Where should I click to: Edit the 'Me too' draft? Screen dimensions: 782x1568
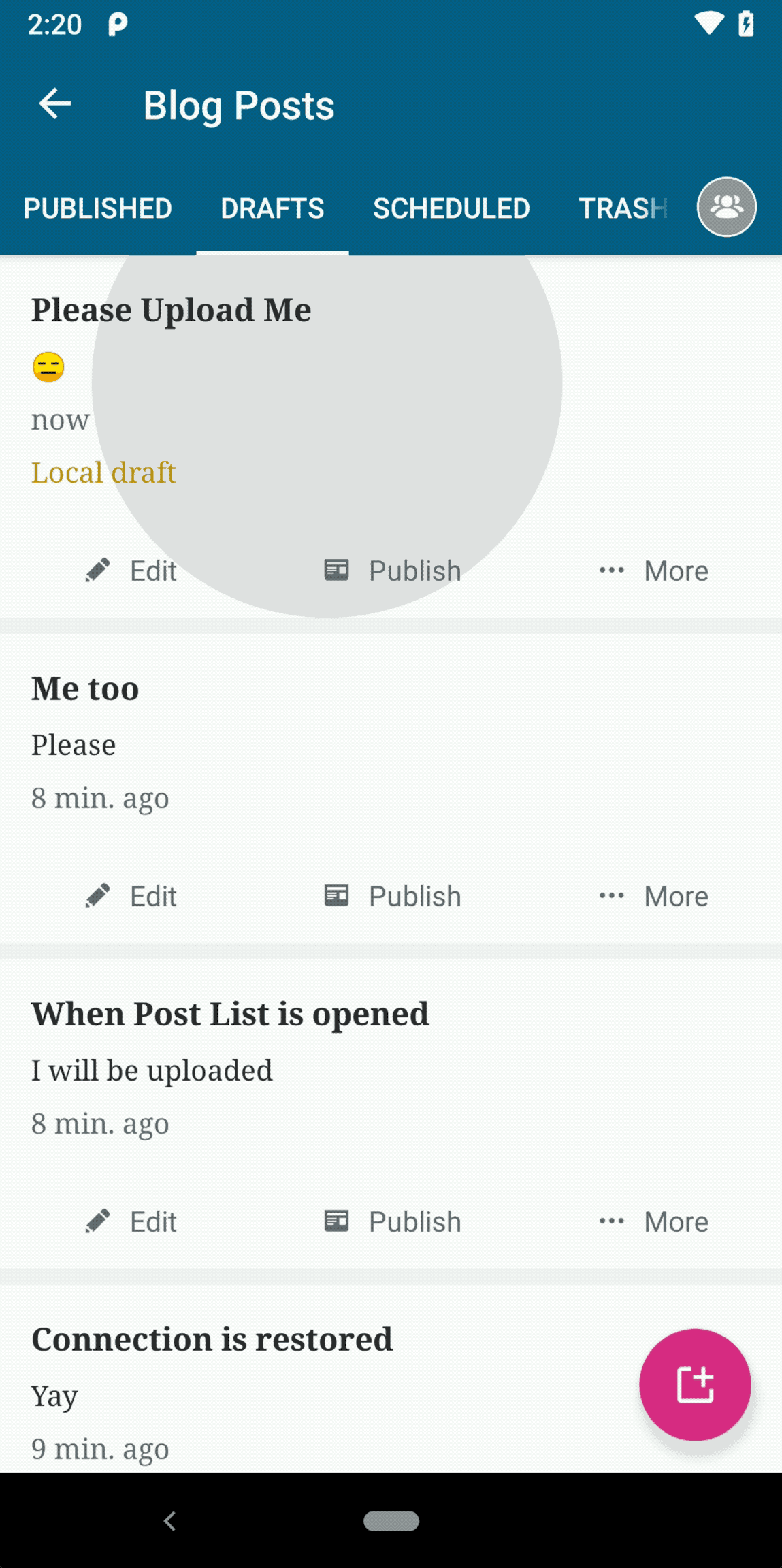pos(131,896)
